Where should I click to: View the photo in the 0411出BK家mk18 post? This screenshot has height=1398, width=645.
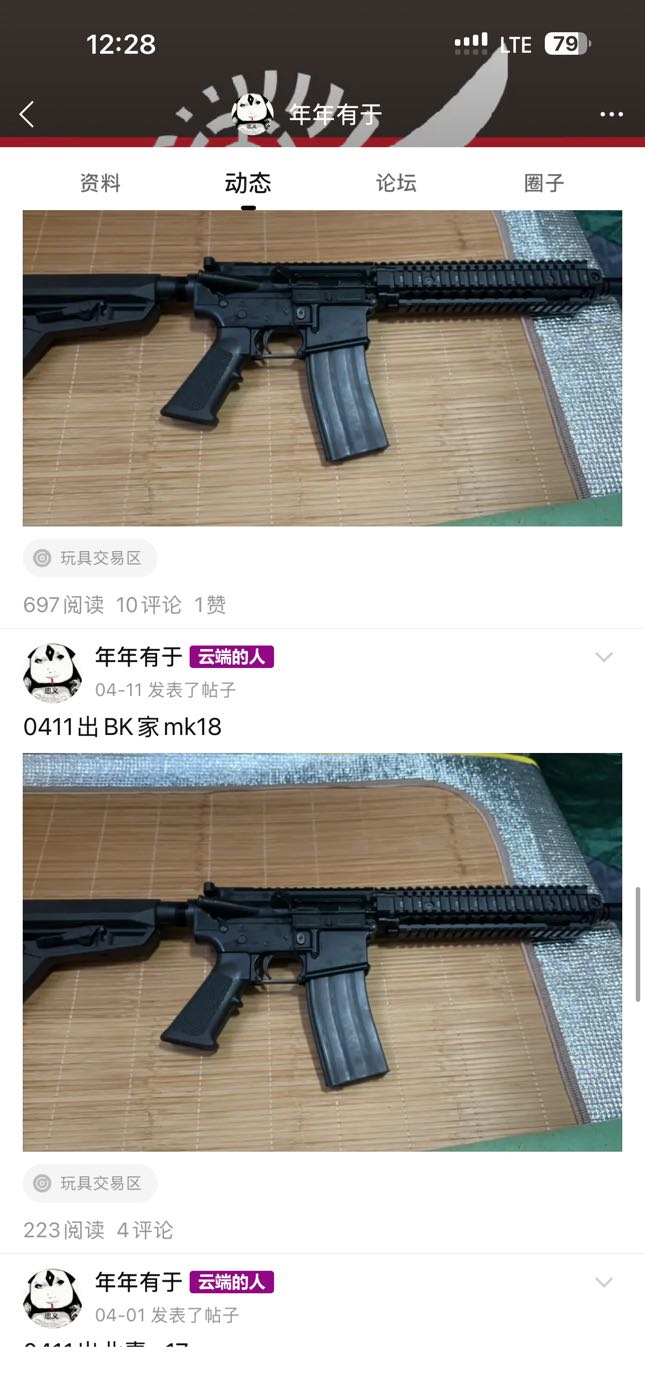click(322, 951)
